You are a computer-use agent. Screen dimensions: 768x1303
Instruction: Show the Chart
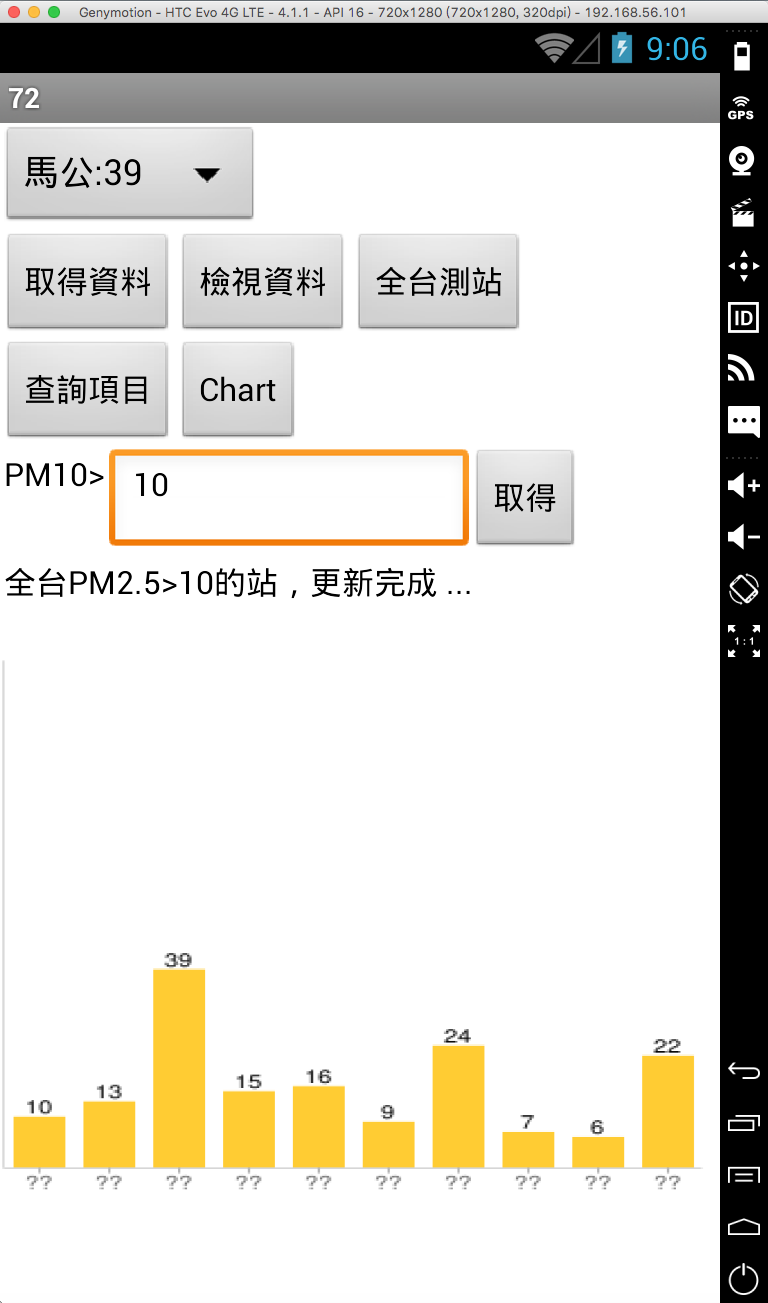point(238,389)
